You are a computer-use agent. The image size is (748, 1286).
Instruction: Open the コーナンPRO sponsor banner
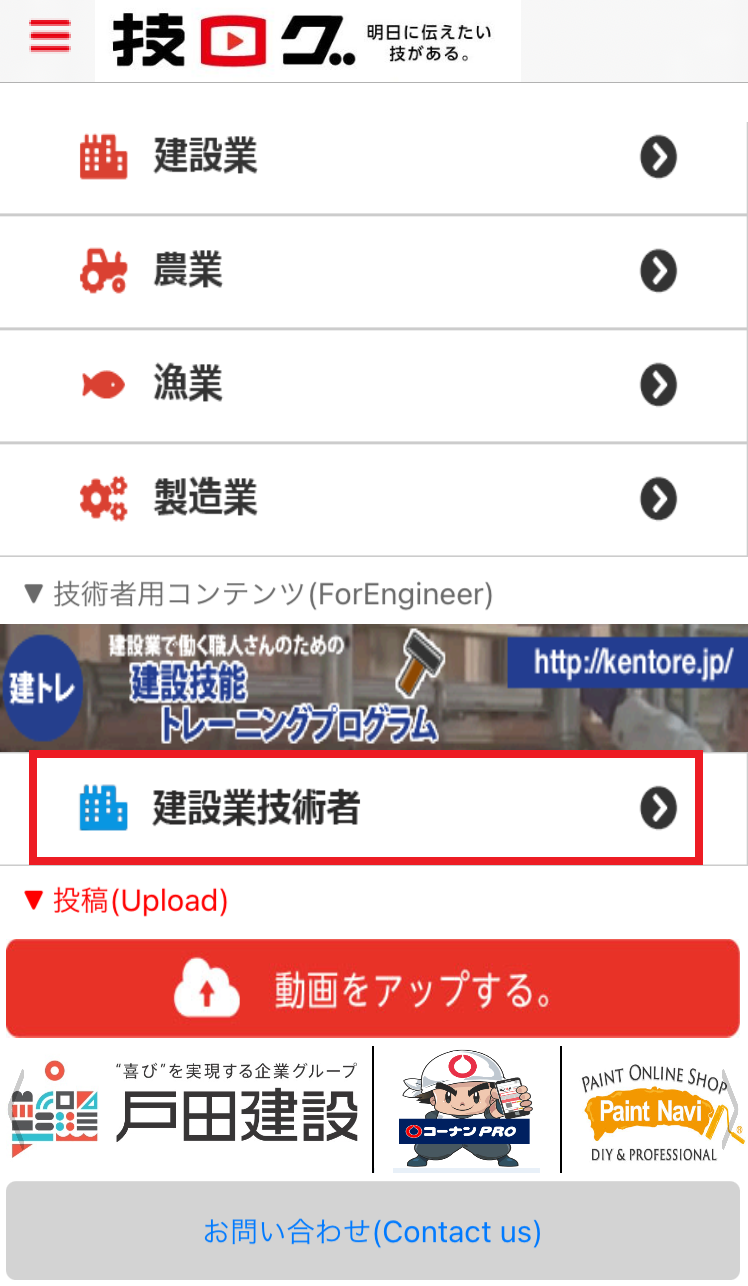[467, 1110]
